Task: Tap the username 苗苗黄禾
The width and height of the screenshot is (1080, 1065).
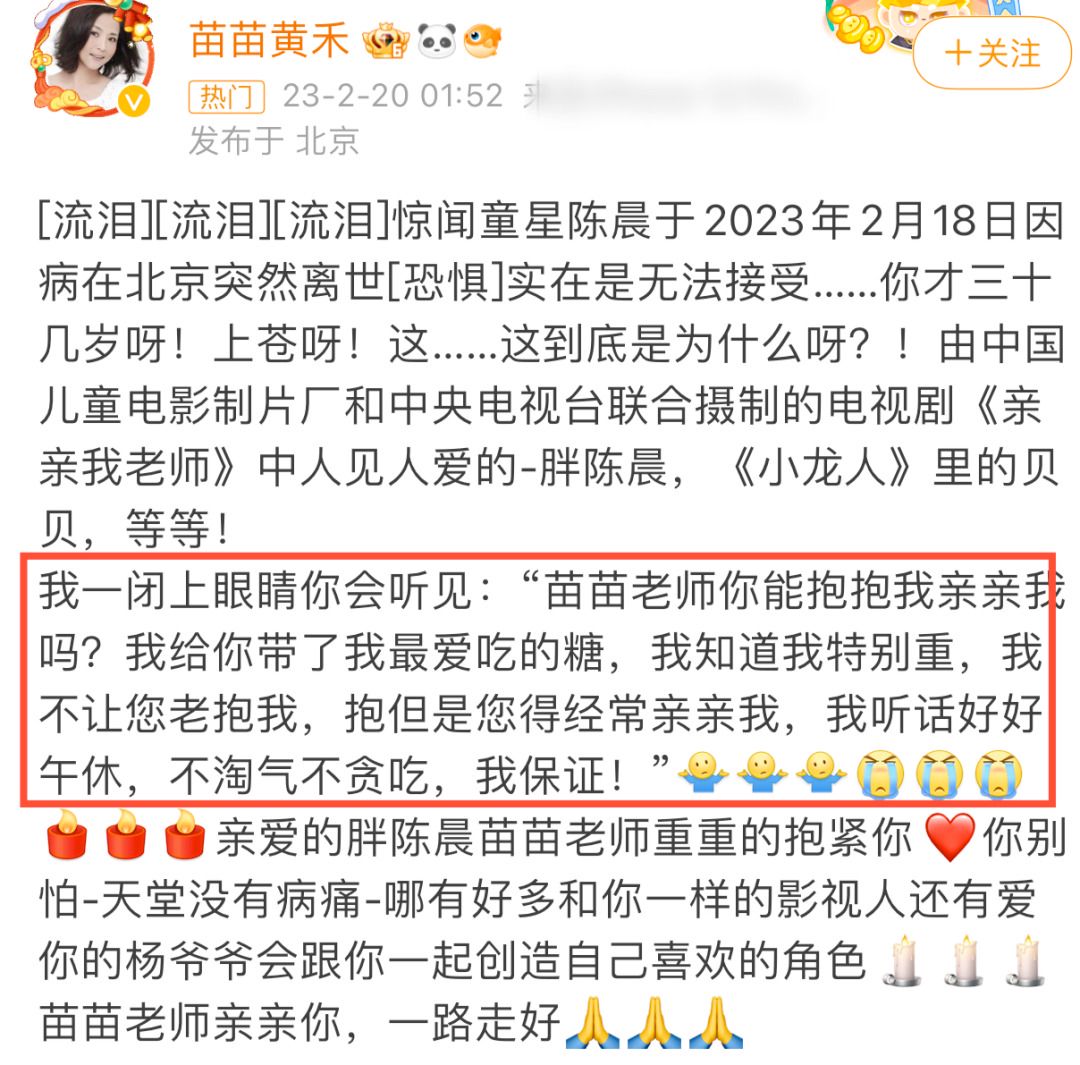Action: tap(269, 41)
